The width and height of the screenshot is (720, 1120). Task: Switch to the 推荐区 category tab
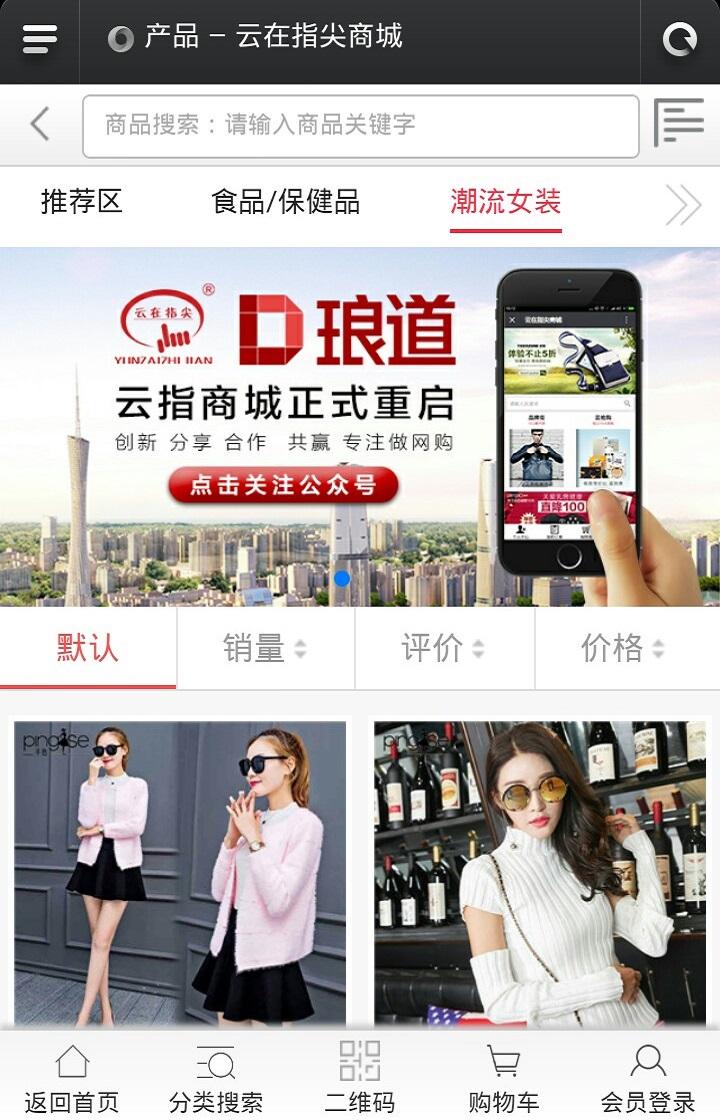[x=81, y=202]
